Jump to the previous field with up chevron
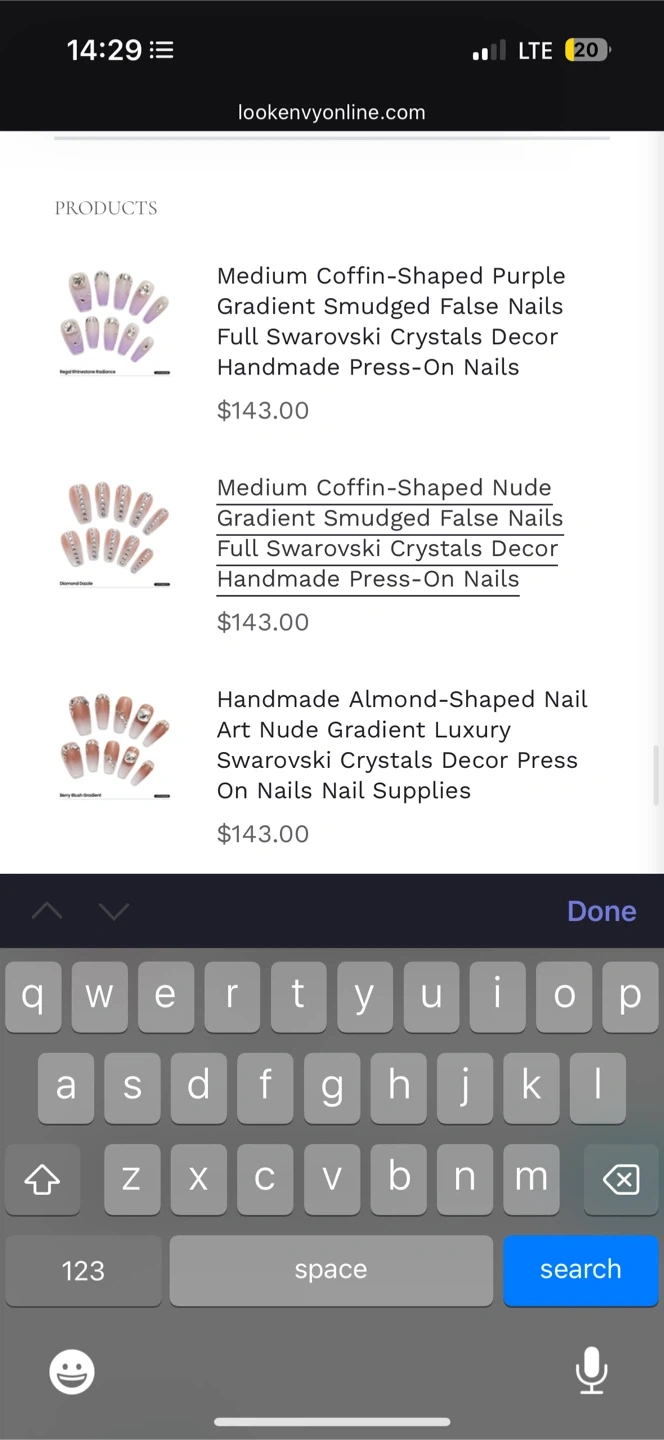Image resolution: width=664 pixels, height=1440 pixels. point(47,911)
